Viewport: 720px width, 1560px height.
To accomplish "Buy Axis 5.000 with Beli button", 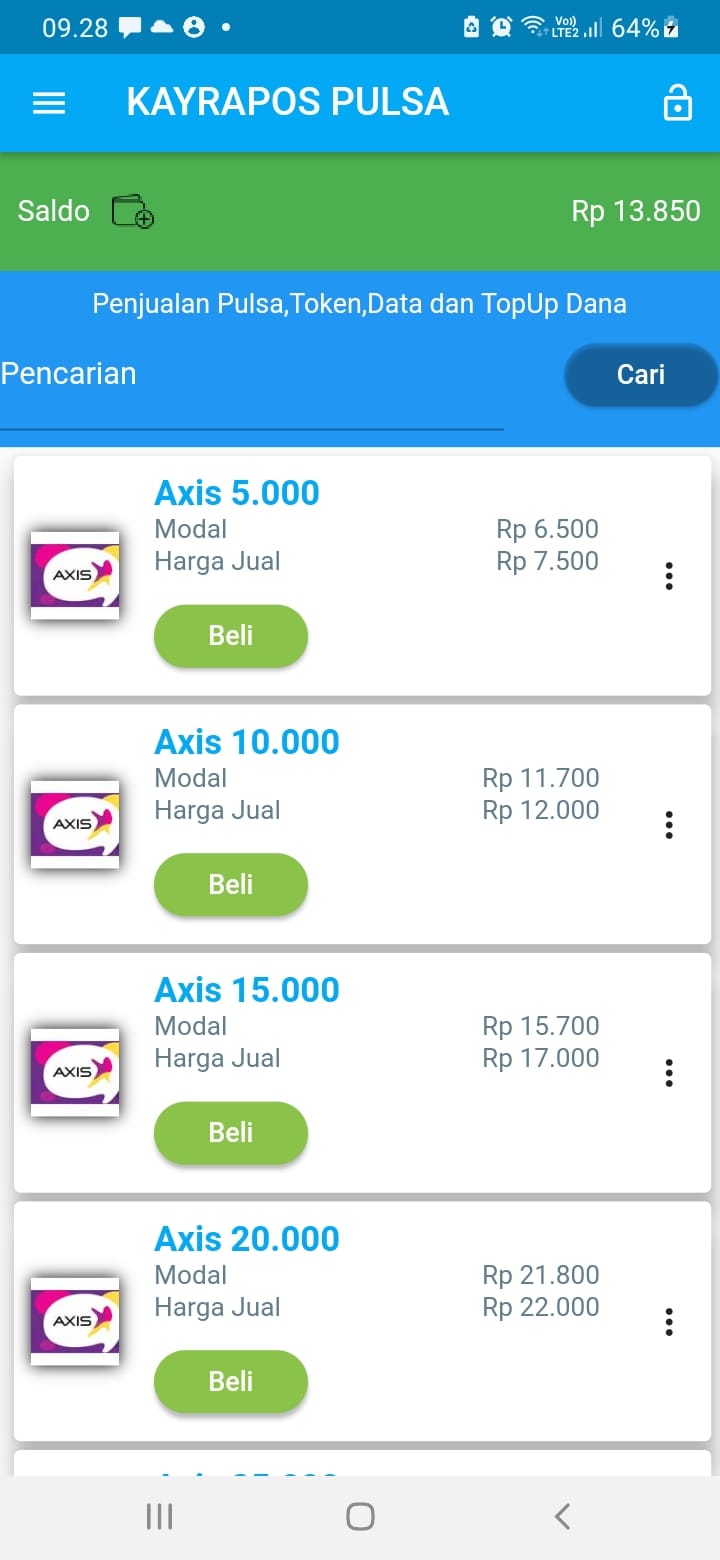I will coord(231,635).
